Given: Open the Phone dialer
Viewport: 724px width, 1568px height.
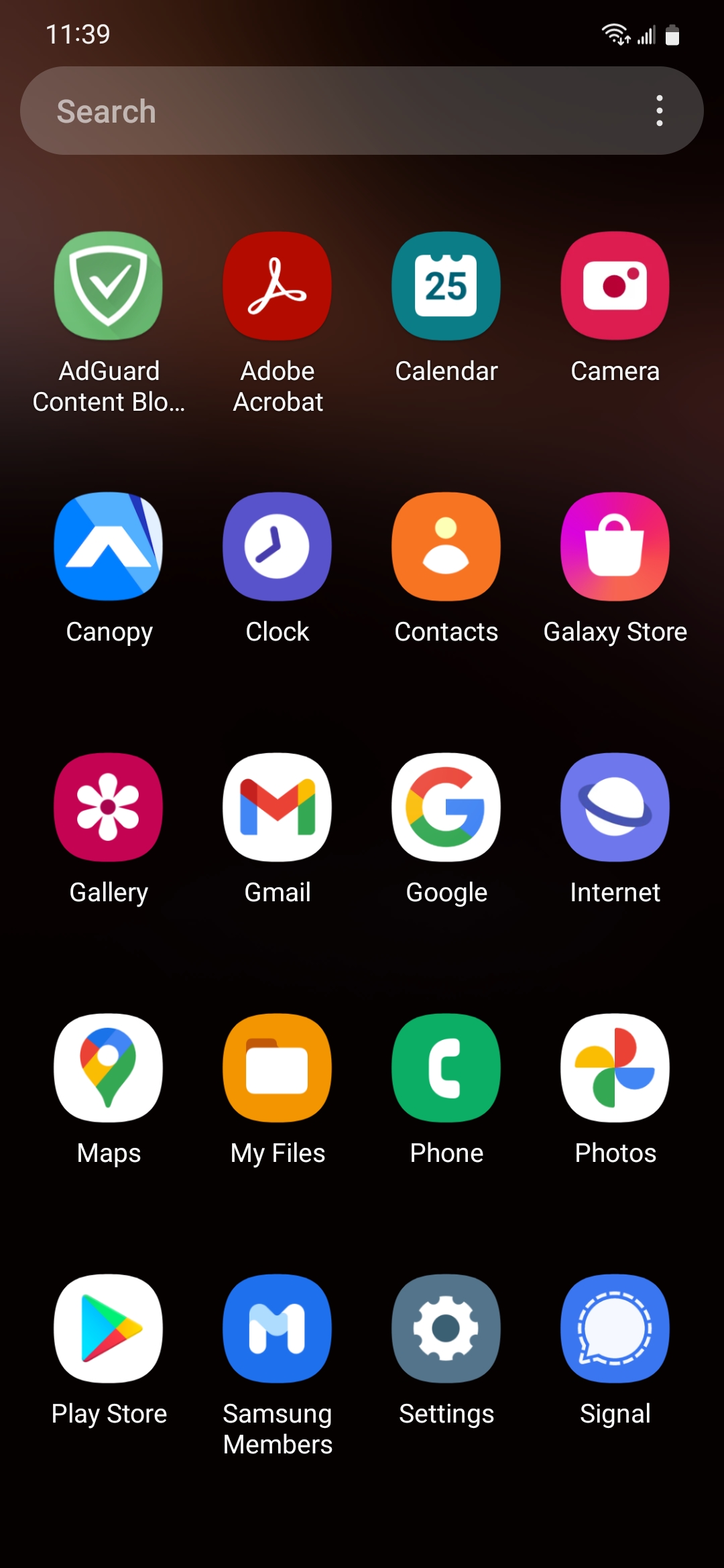Looking at the screenshot, I should (446, 1068).
